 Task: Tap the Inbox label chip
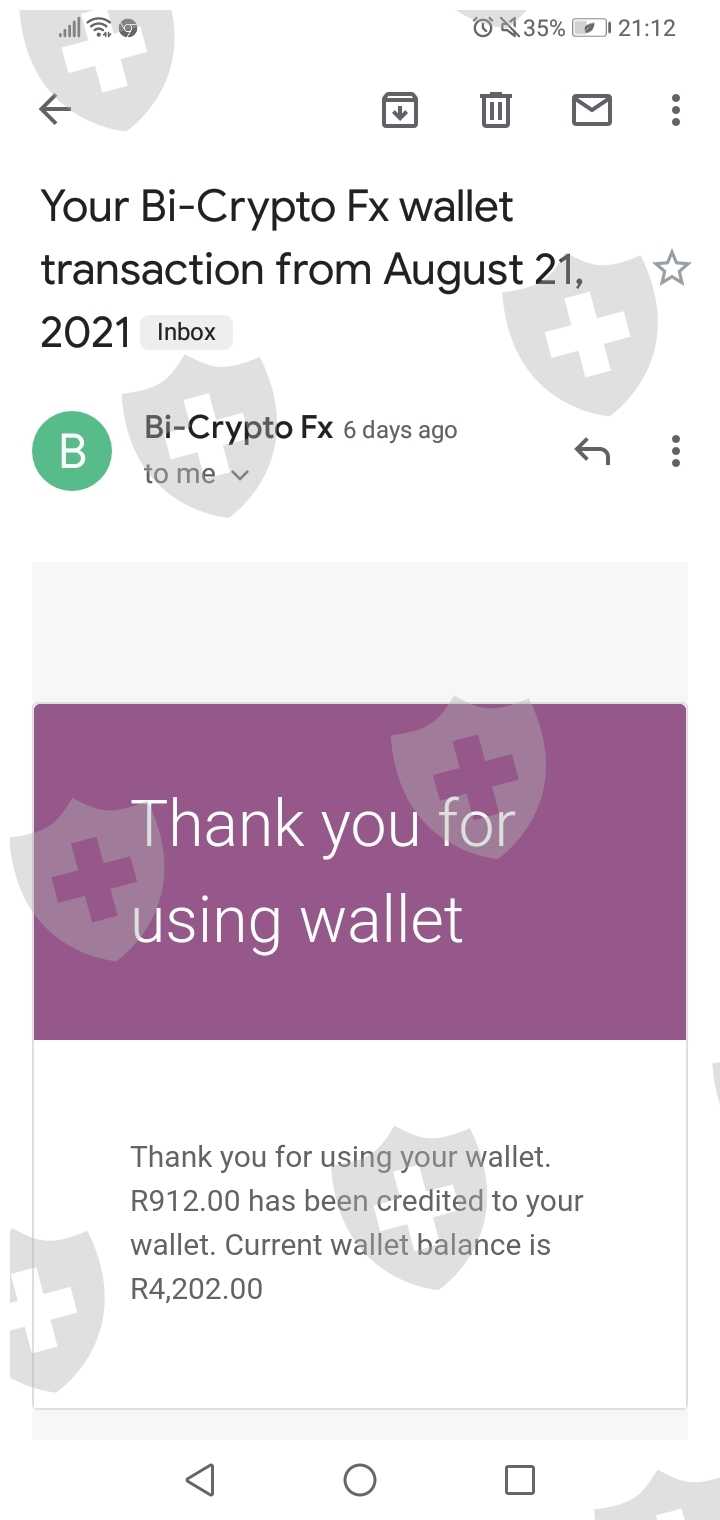(x=186, y=332)
